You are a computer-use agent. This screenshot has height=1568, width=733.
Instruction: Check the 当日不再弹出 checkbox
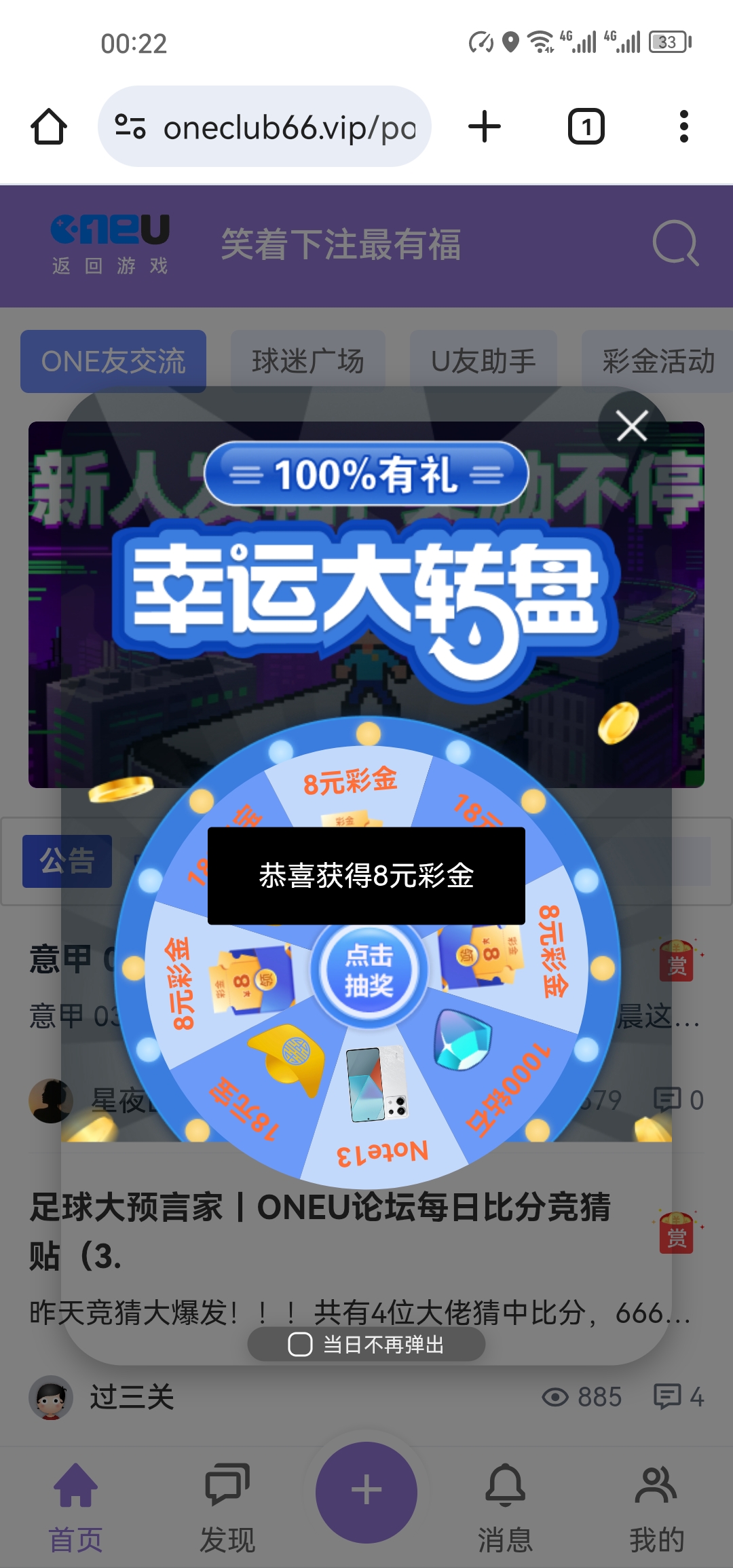click(x=301, y=1343)
